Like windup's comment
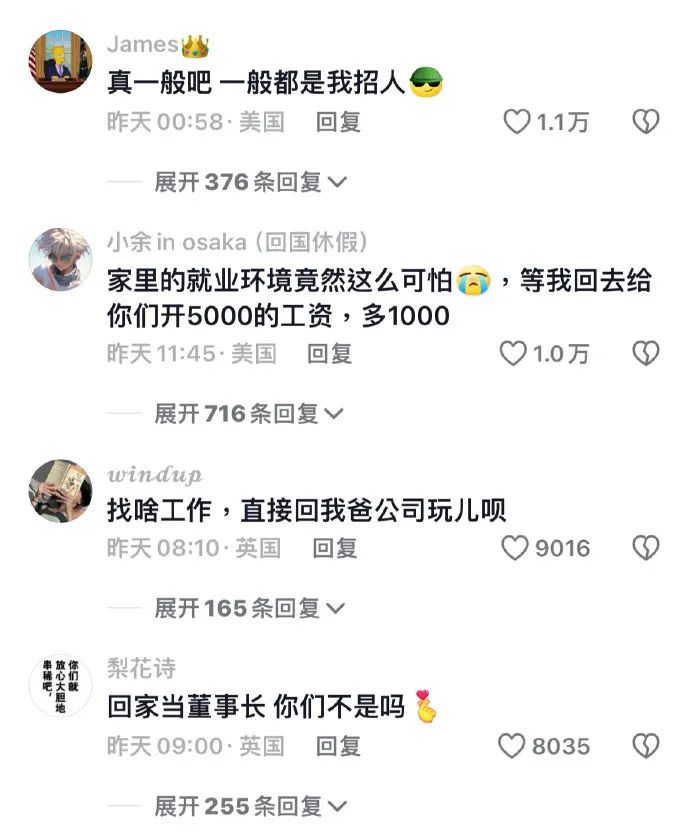The height and width of the screenshot is (840, 690). [514, 548]
